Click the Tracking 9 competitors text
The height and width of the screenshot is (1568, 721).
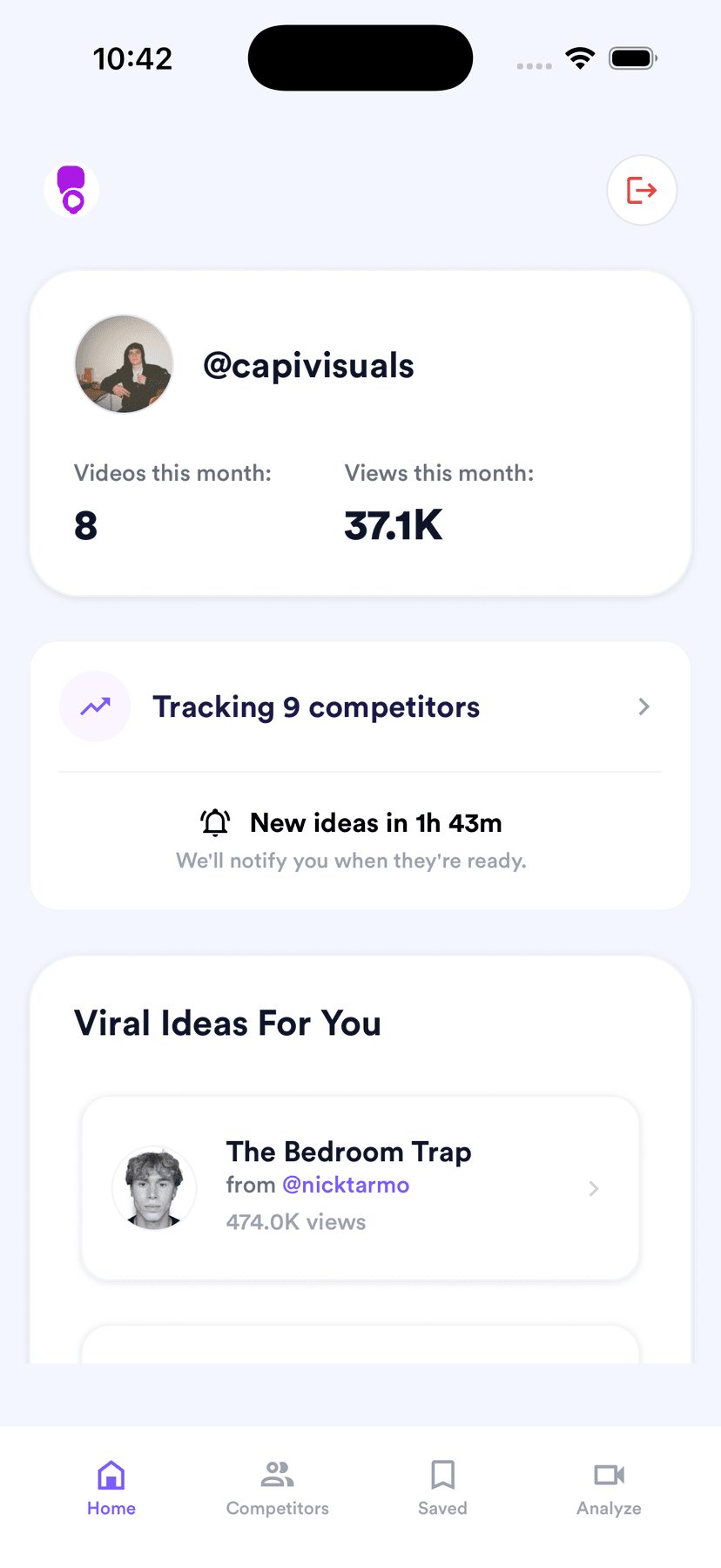tap(316, 706)
